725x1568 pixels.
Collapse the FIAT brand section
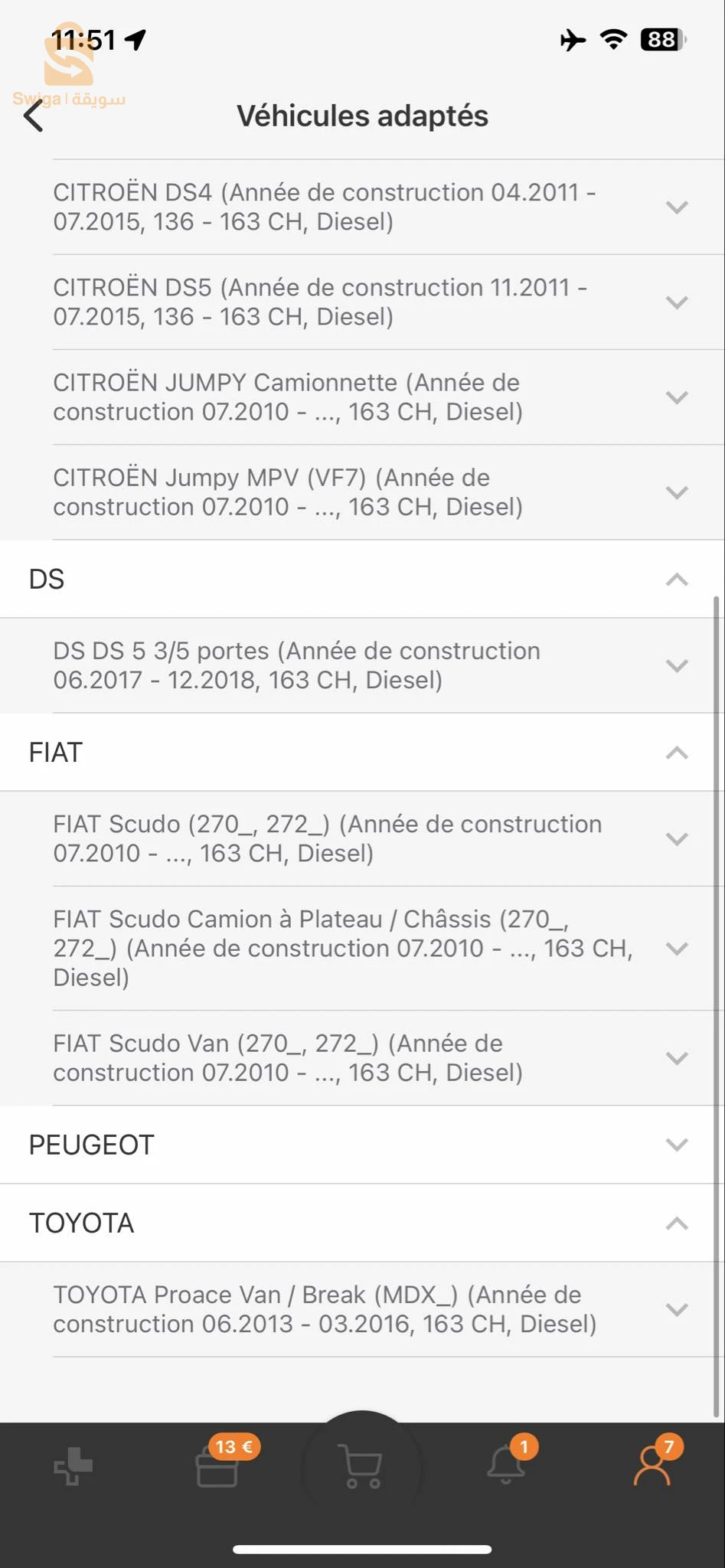click(362, 752)
